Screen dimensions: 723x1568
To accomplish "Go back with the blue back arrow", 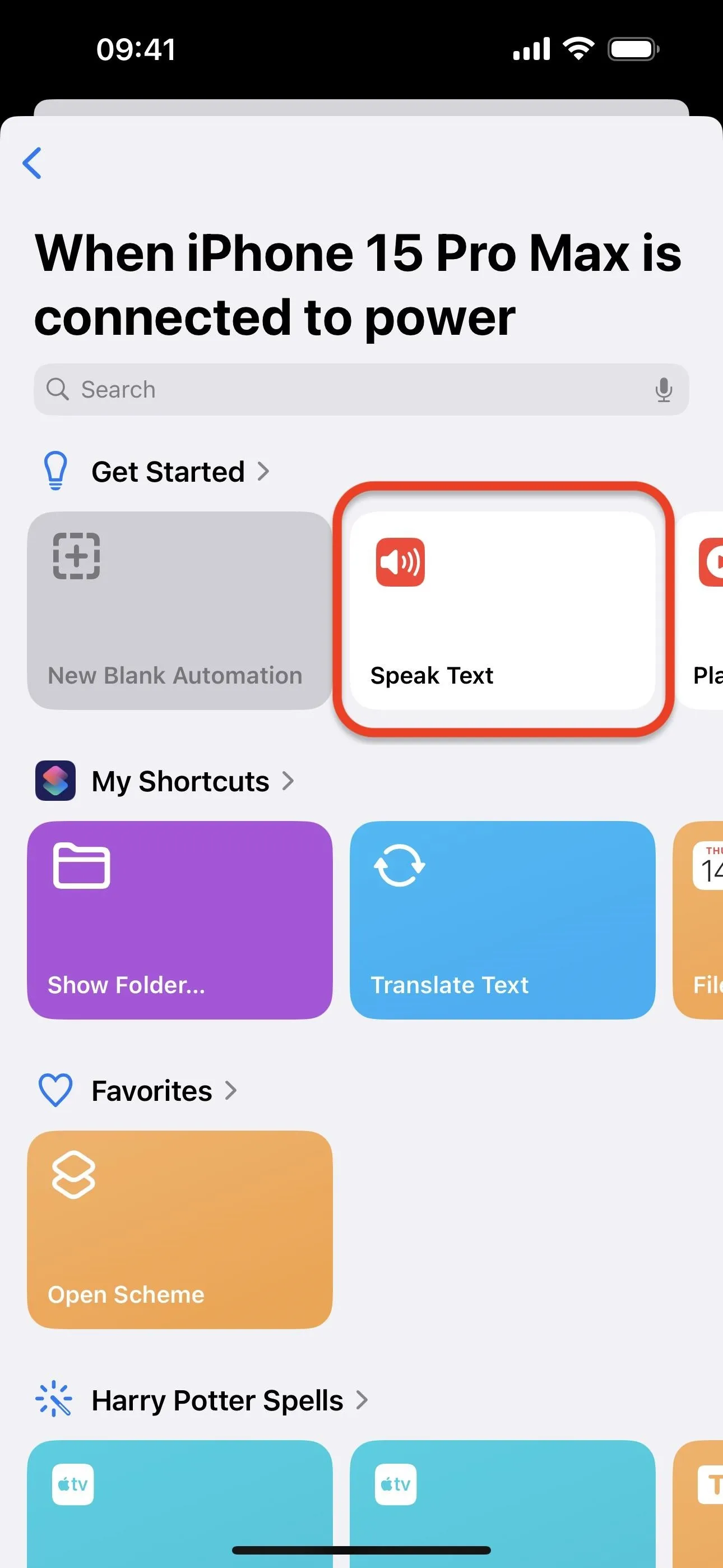I will point(31,163).
